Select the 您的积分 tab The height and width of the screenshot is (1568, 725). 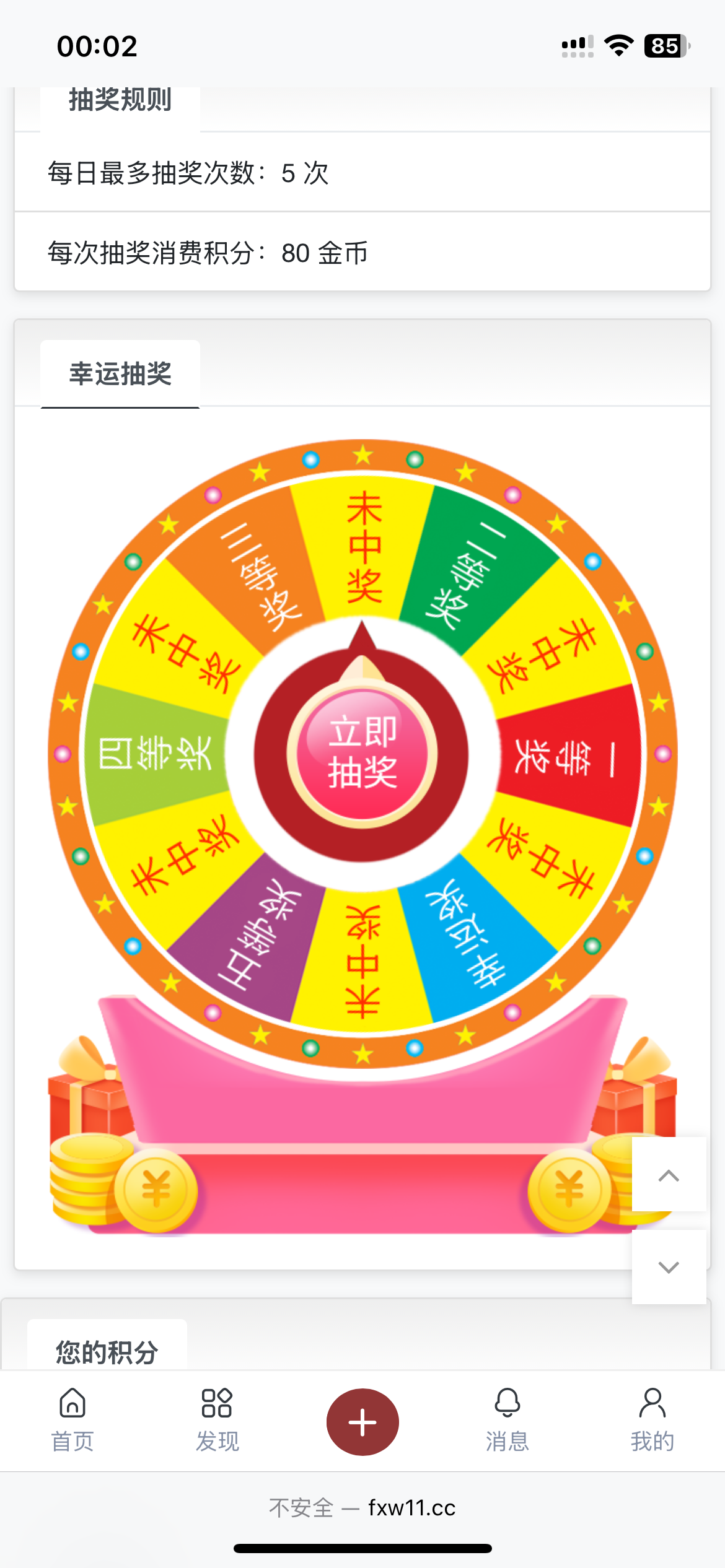pos(107,1351)
